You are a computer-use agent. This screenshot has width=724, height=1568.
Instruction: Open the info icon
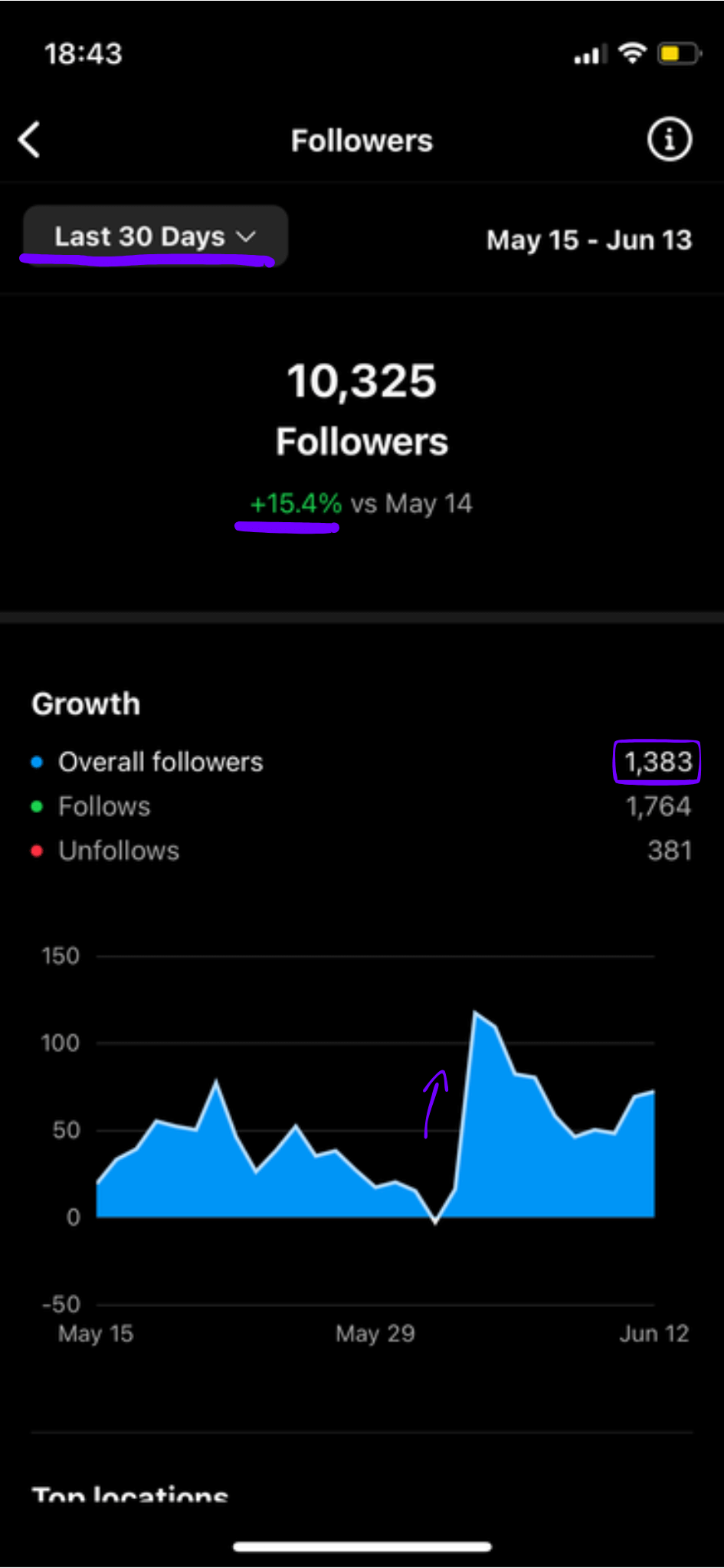tap(669, 140)
